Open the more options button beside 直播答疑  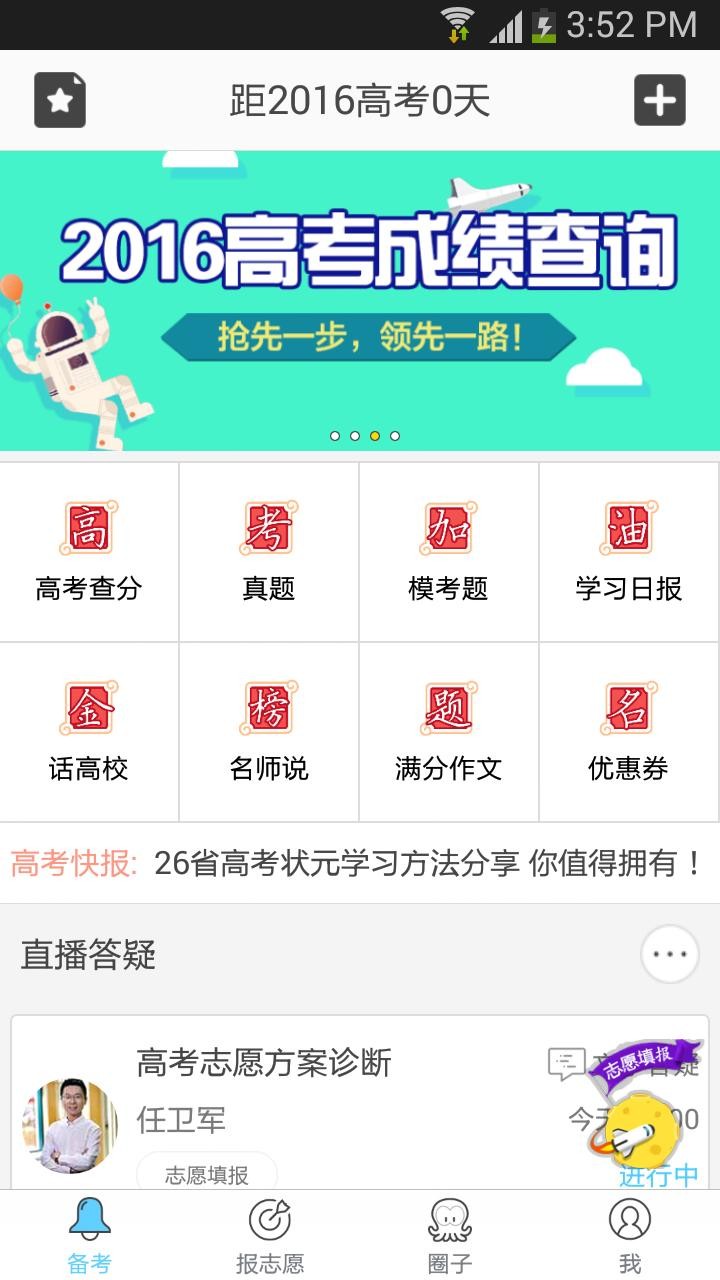[669, 954]
